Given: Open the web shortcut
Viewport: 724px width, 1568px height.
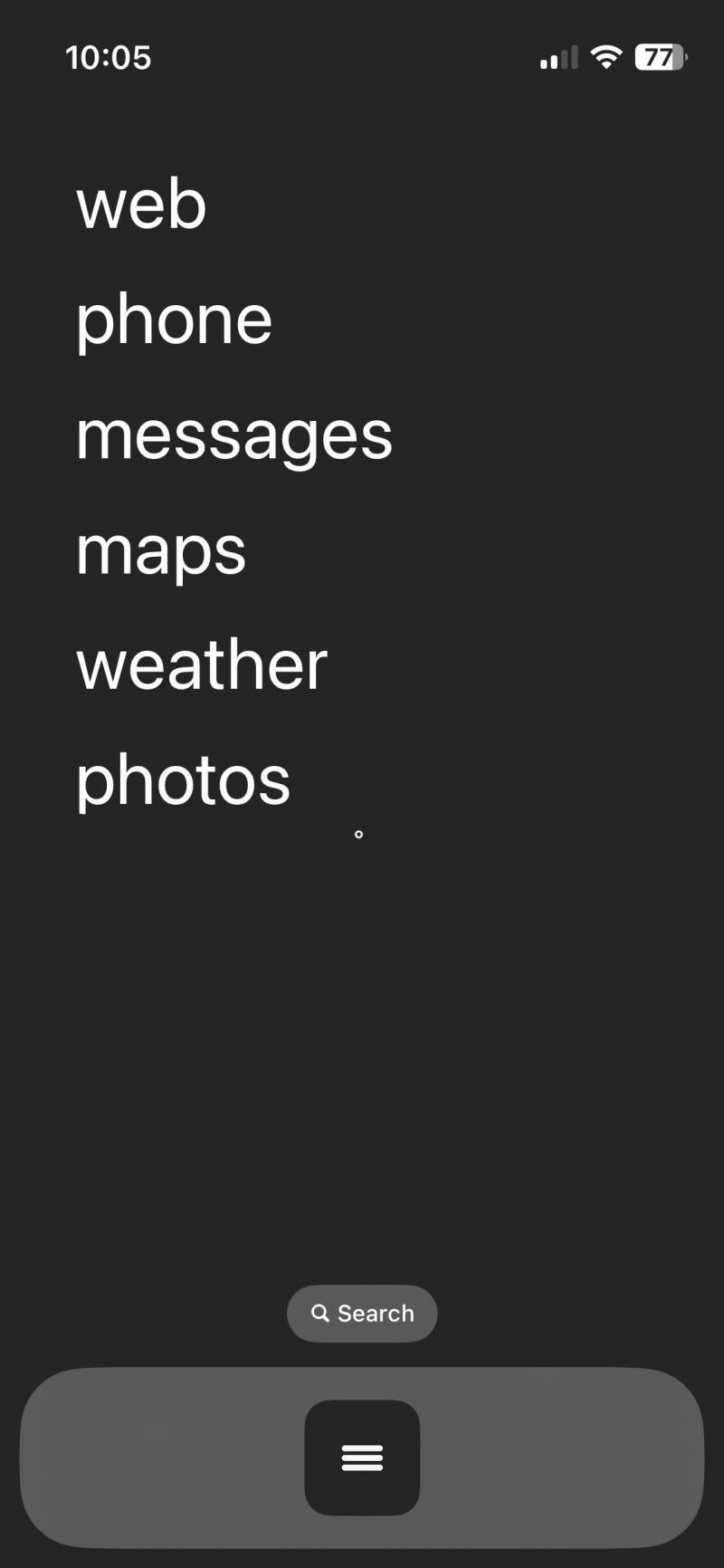Looking at the screenshot, I should [x=142, y=205].
